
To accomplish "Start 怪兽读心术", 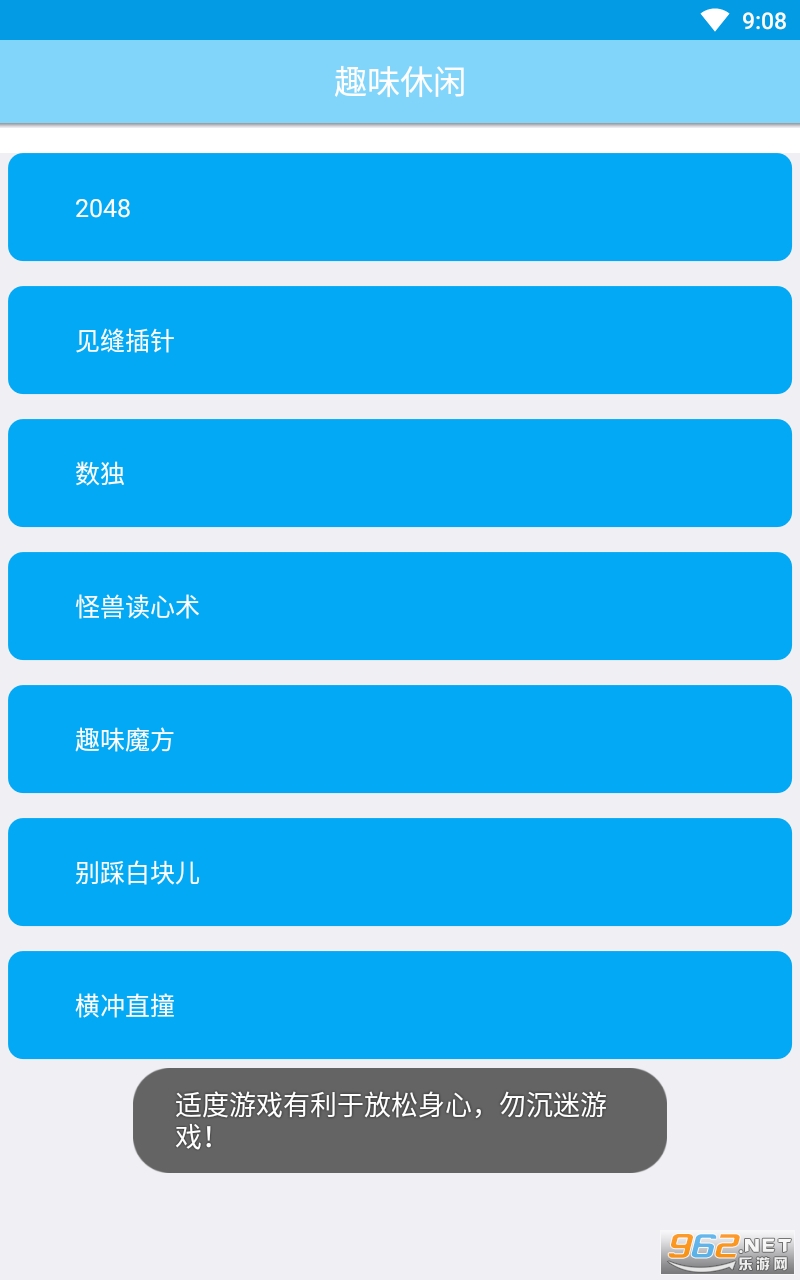I will pos(400,606).
